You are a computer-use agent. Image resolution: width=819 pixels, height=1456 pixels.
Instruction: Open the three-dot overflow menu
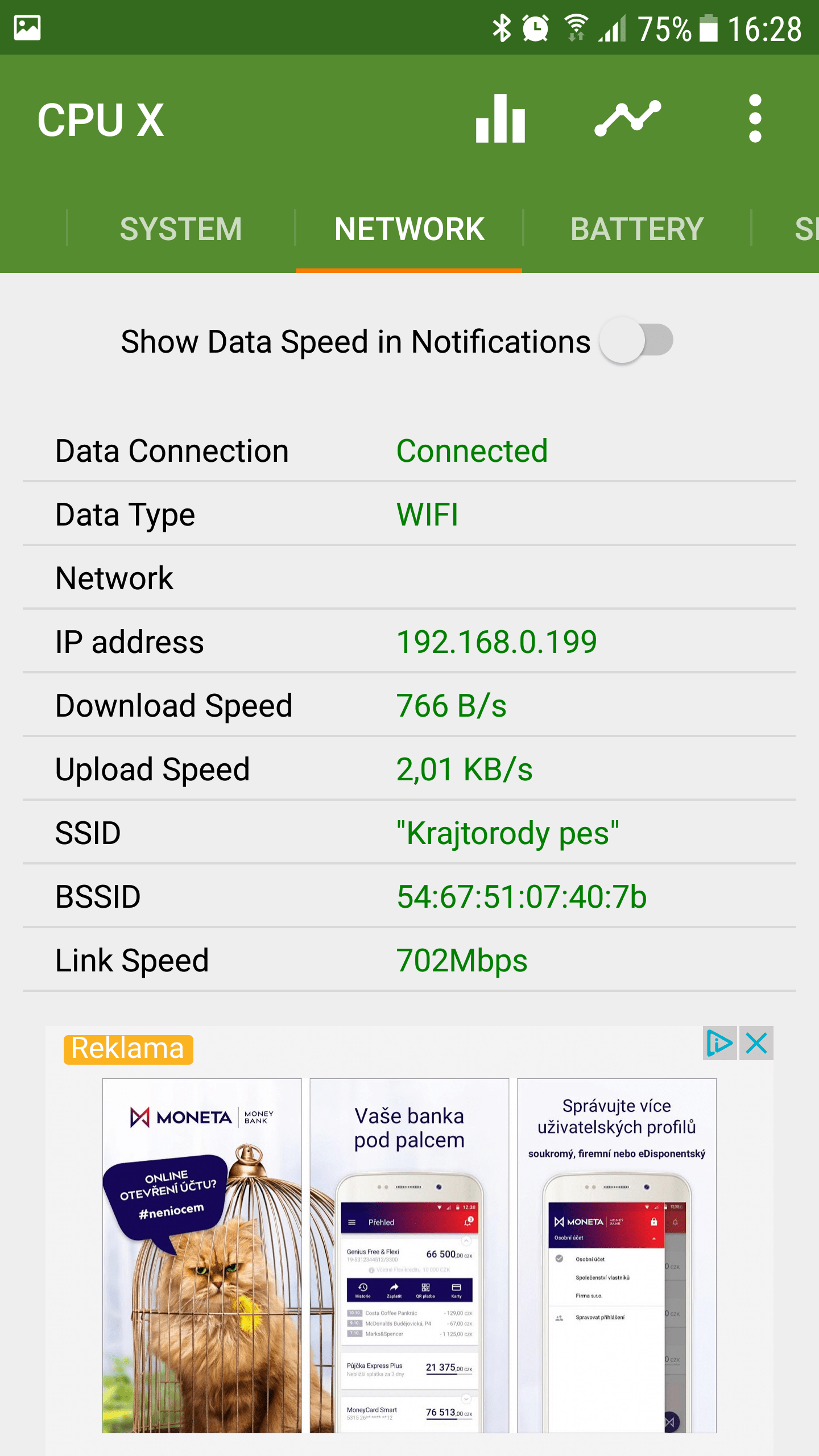click(x=755, y=118)
